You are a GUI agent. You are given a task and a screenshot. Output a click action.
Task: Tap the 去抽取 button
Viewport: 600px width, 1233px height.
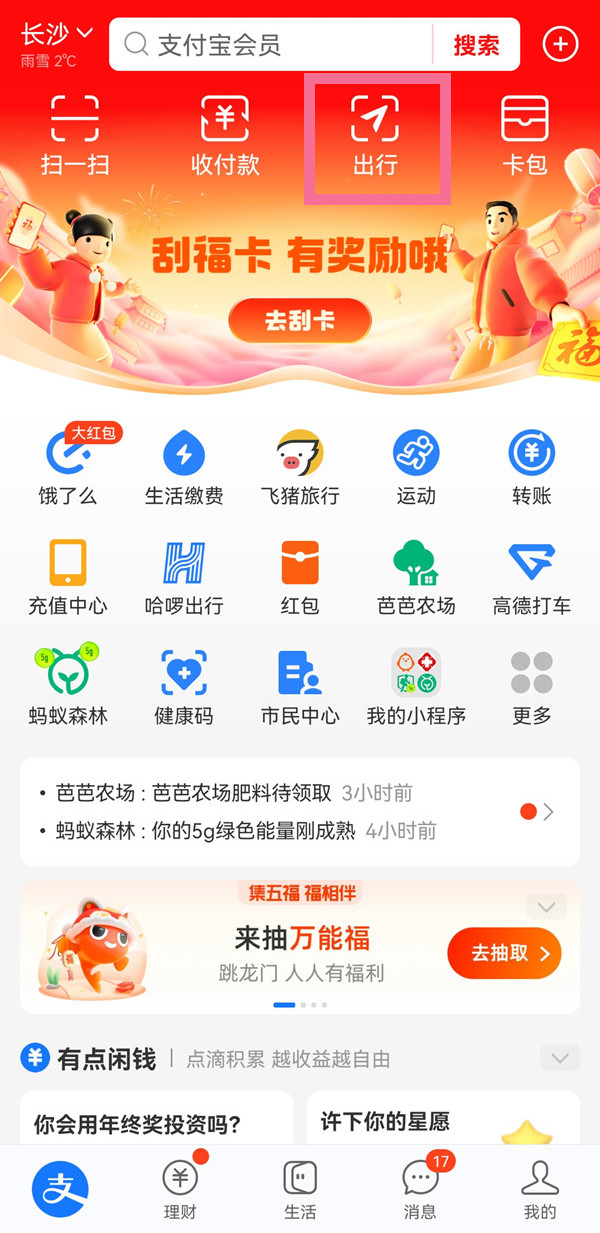coord(504,953)
